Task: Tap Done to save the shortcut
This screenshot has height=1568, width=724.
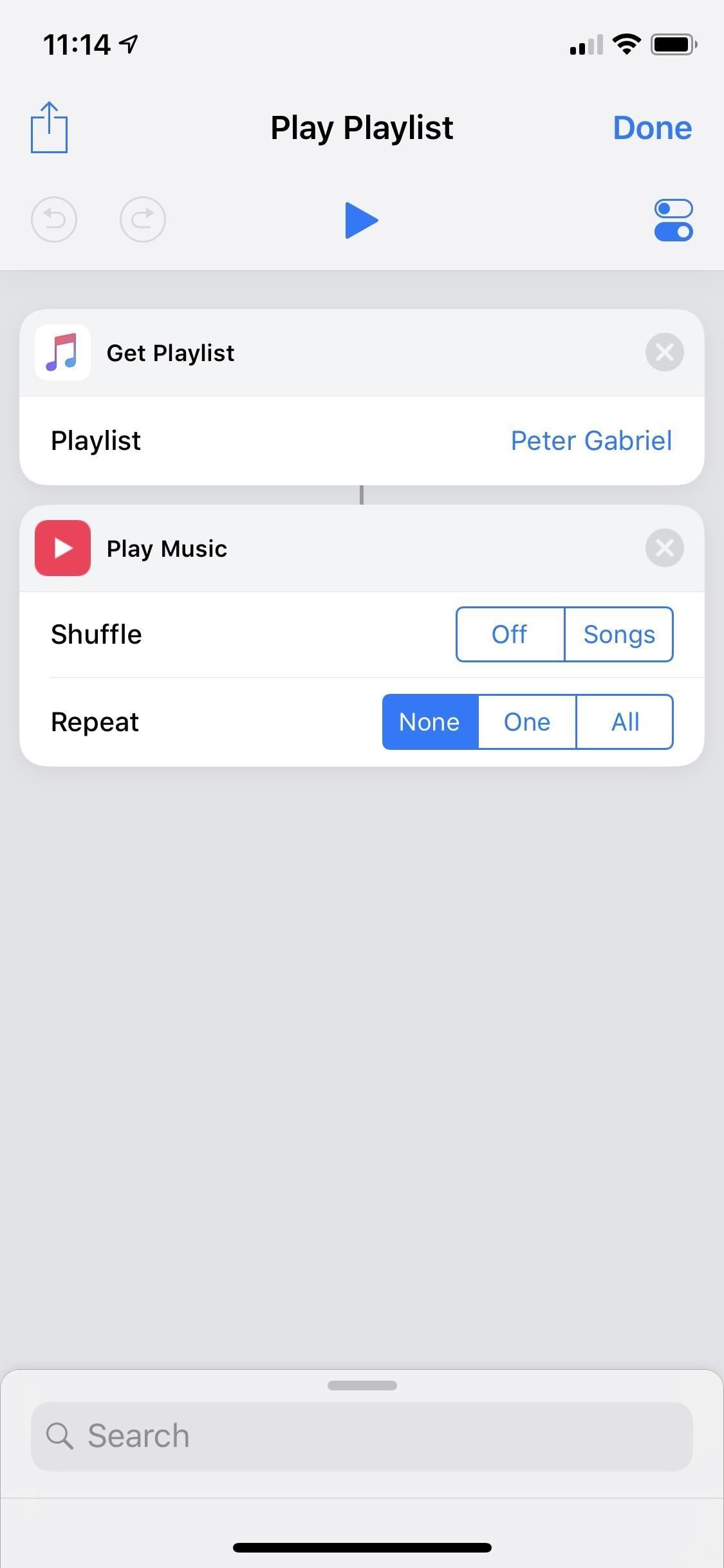Action: [x=652, y=127]
